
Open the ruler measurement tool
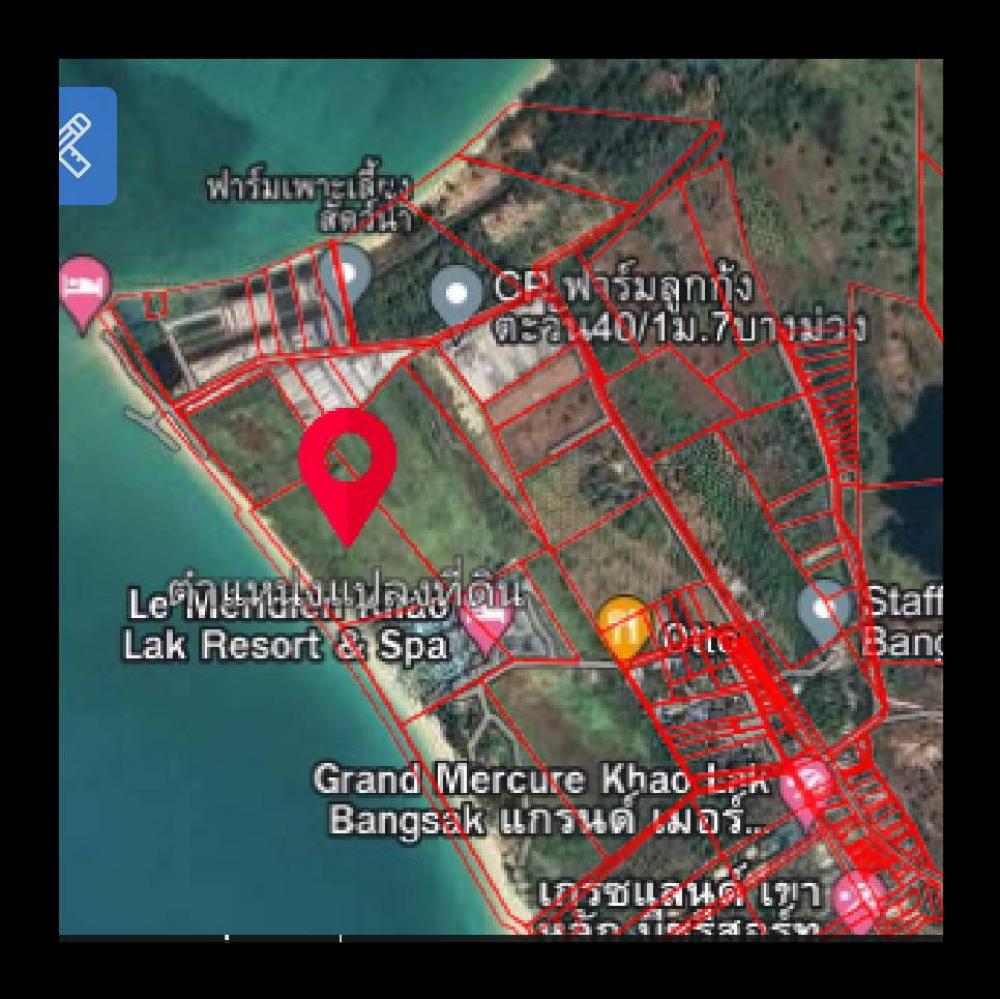pos(86,146)
